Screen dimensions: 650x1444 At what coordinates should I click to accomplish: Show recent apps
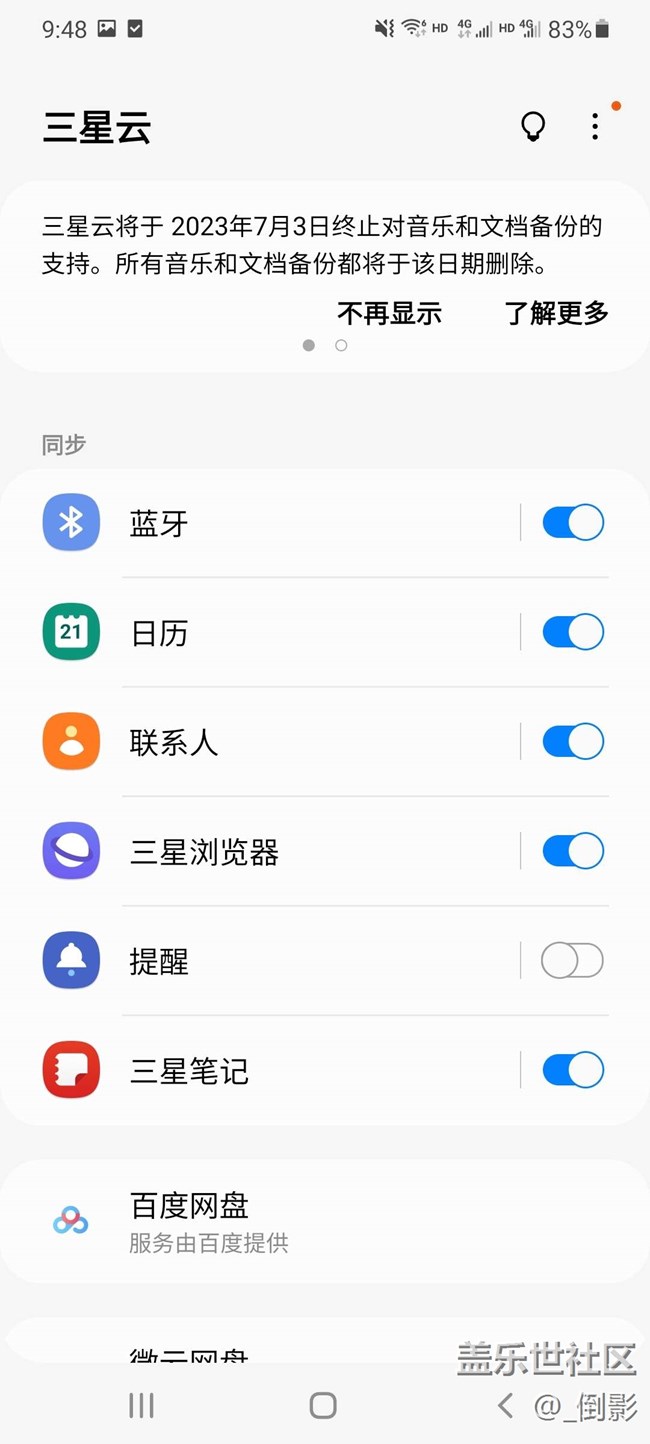click(x=141, y=1405)
